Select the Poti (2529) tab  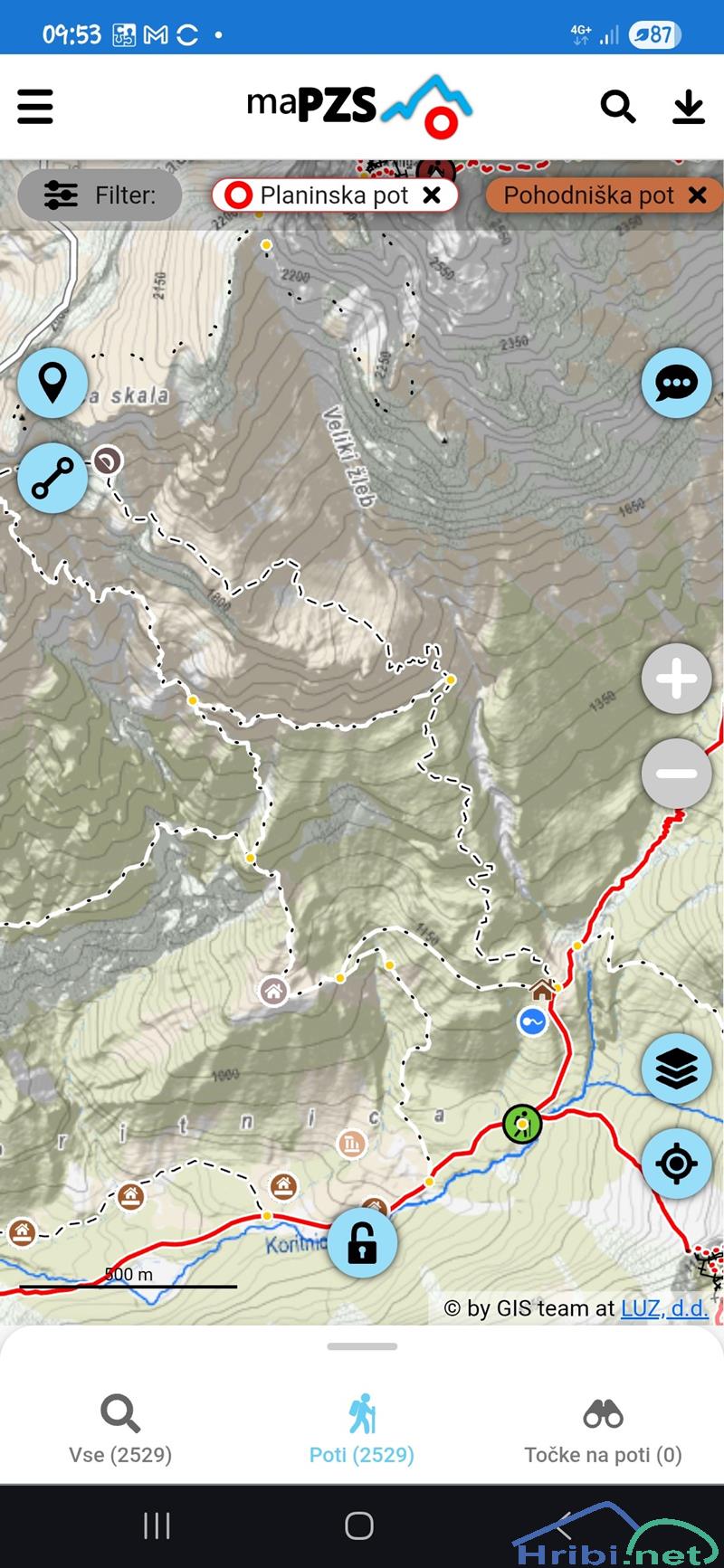[x=362, y=1430]
